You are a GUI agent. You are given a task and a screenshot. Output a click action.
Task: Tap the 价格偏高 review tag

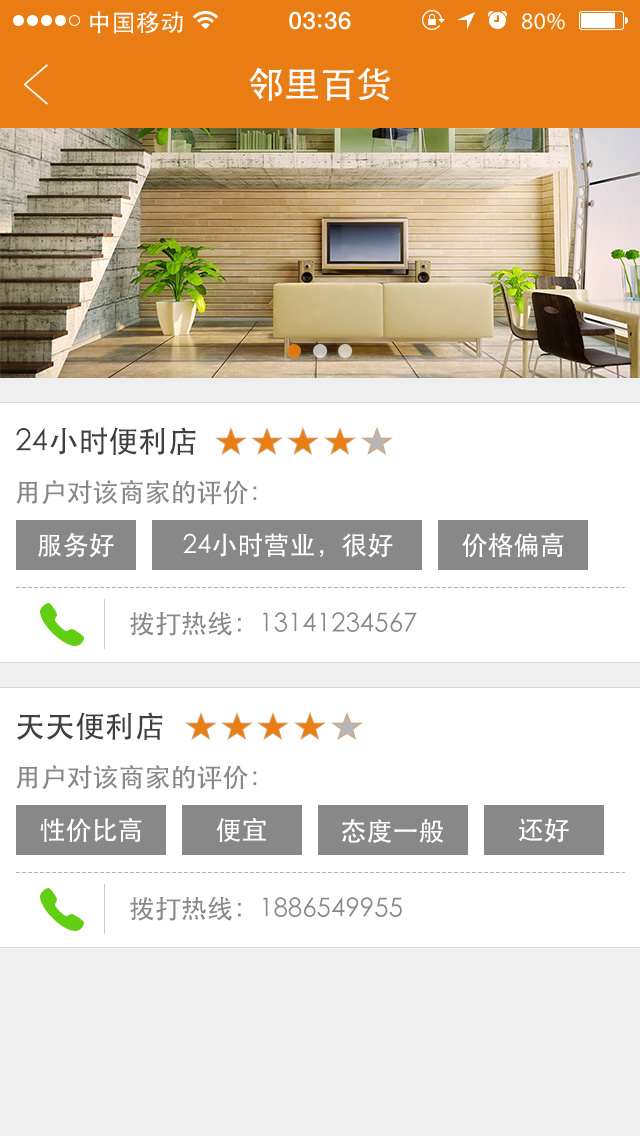(x=513, y=545)
